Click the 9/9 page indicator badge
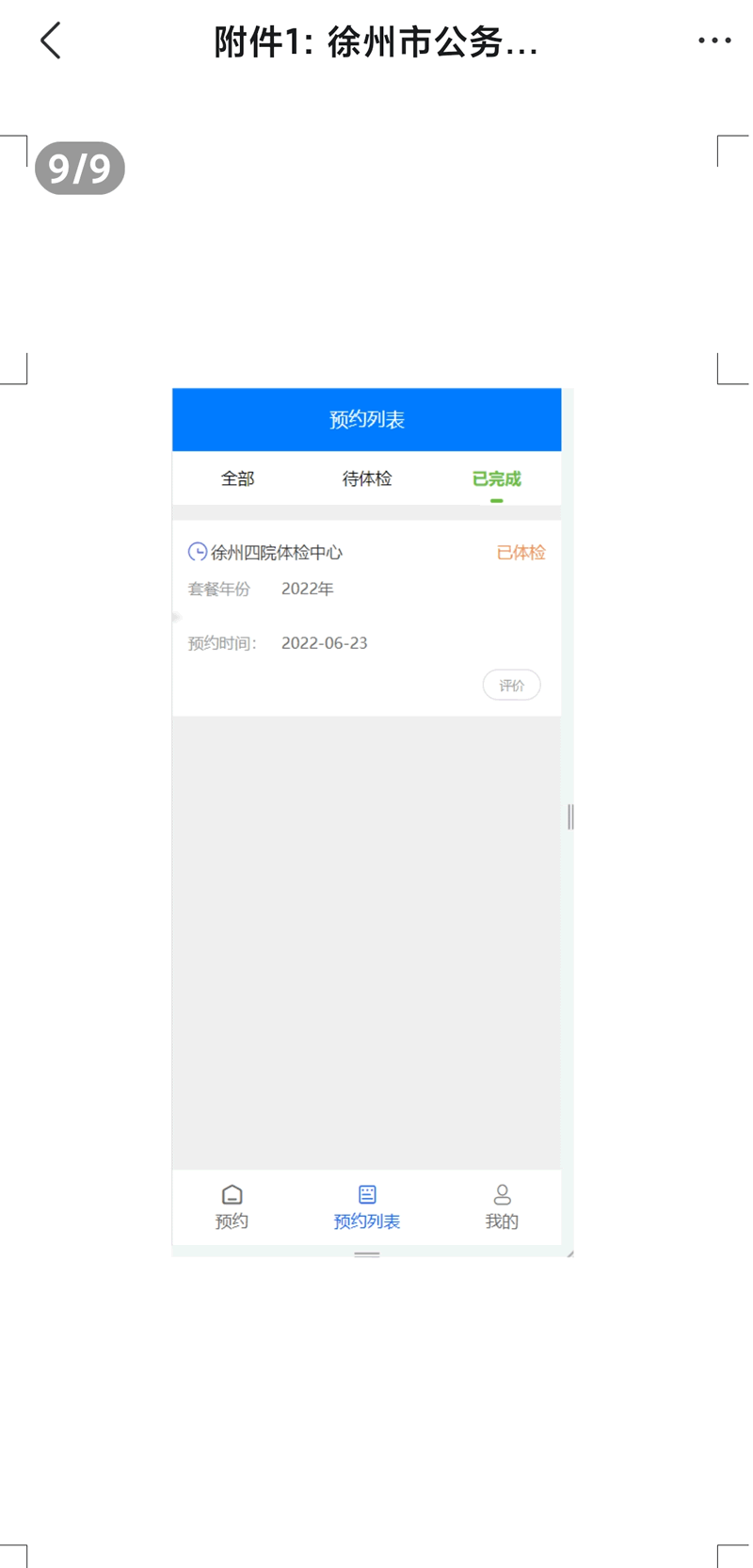The width and height of the screenshot is (753, 1568). [x=80, y=168]
